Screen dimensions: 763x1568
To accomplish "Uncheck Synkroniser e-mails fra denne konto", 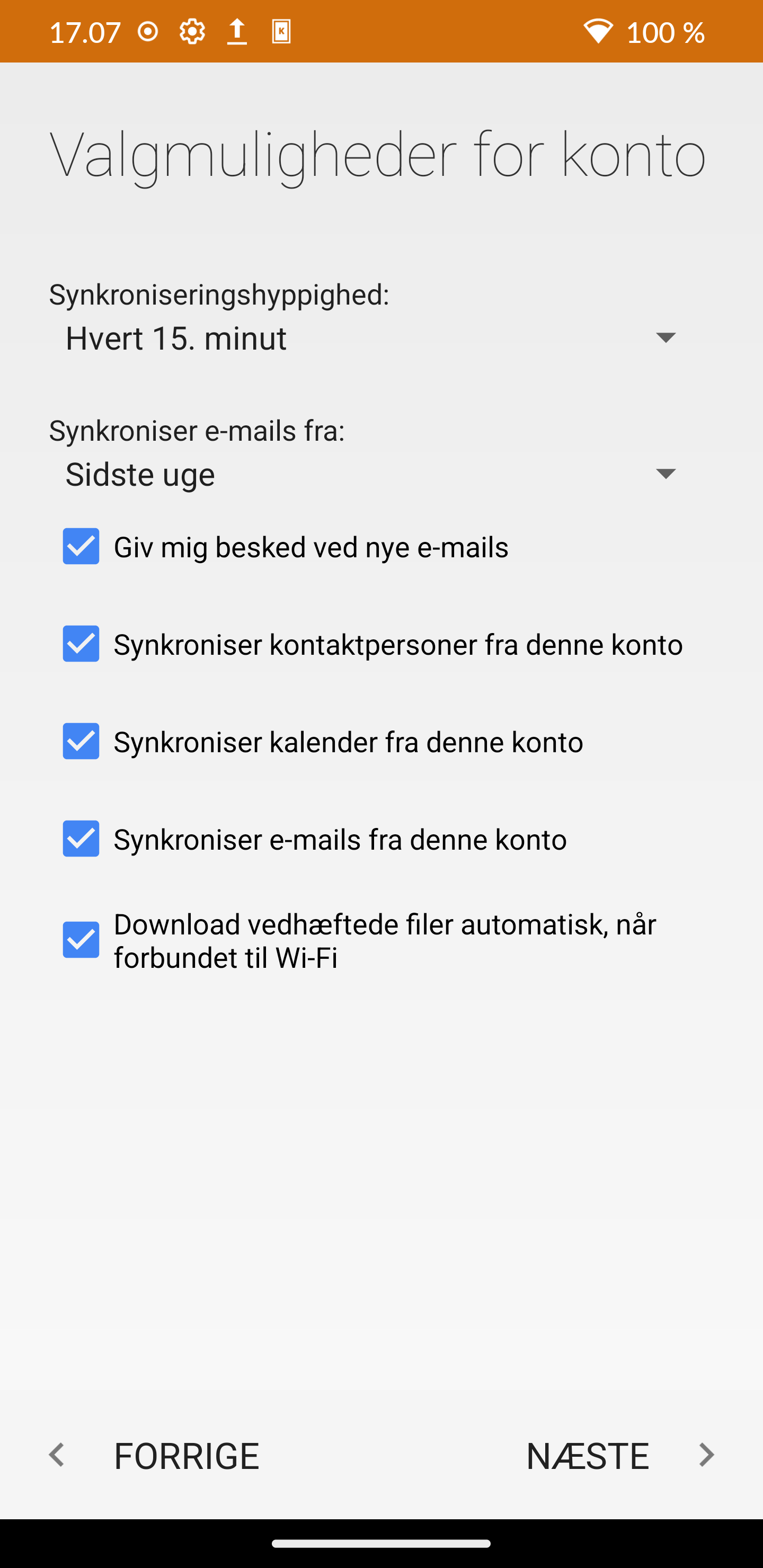I will (x=81, y=838).
